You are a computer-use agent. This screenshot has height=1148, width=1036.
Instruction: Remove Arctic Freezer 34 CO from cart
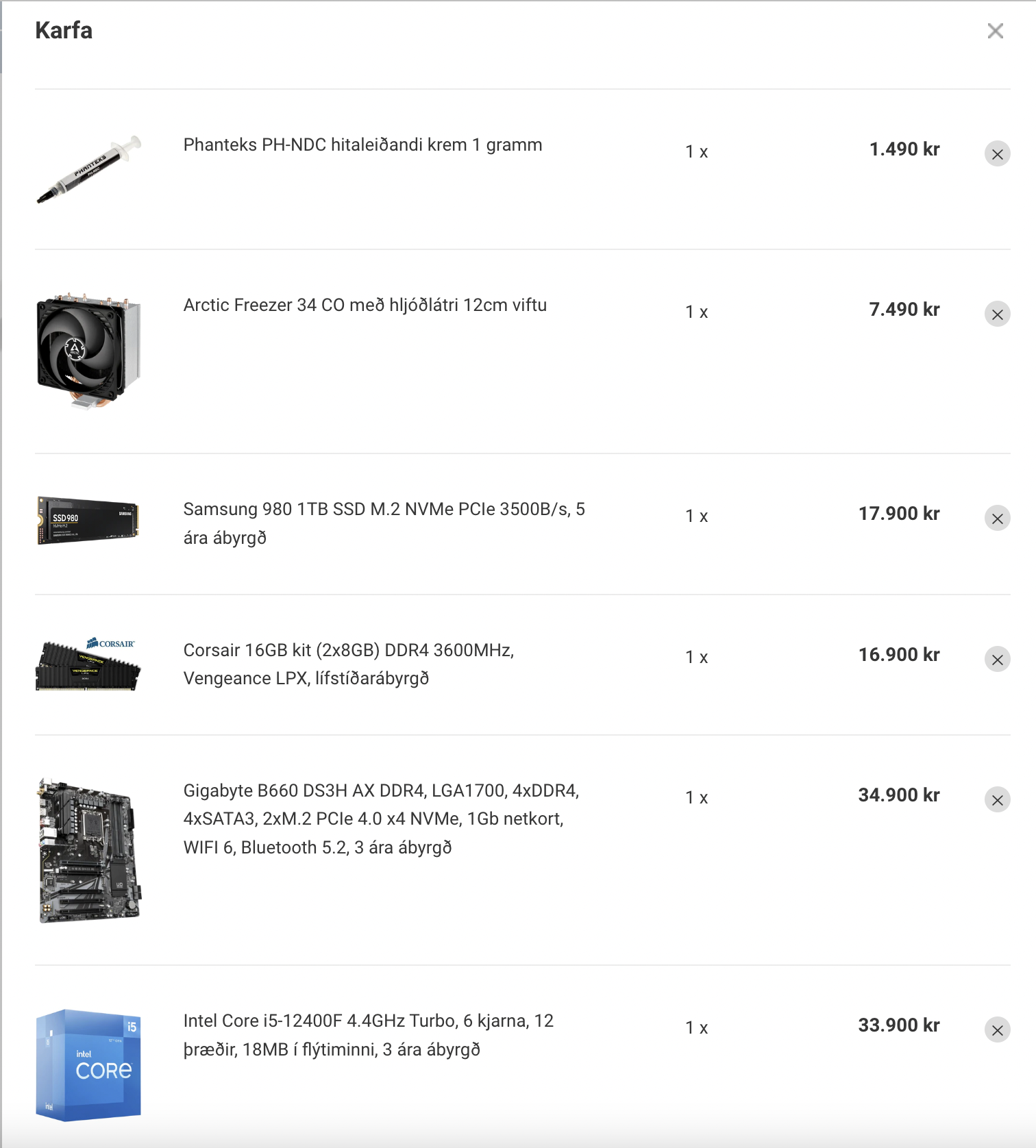[997, 314]
